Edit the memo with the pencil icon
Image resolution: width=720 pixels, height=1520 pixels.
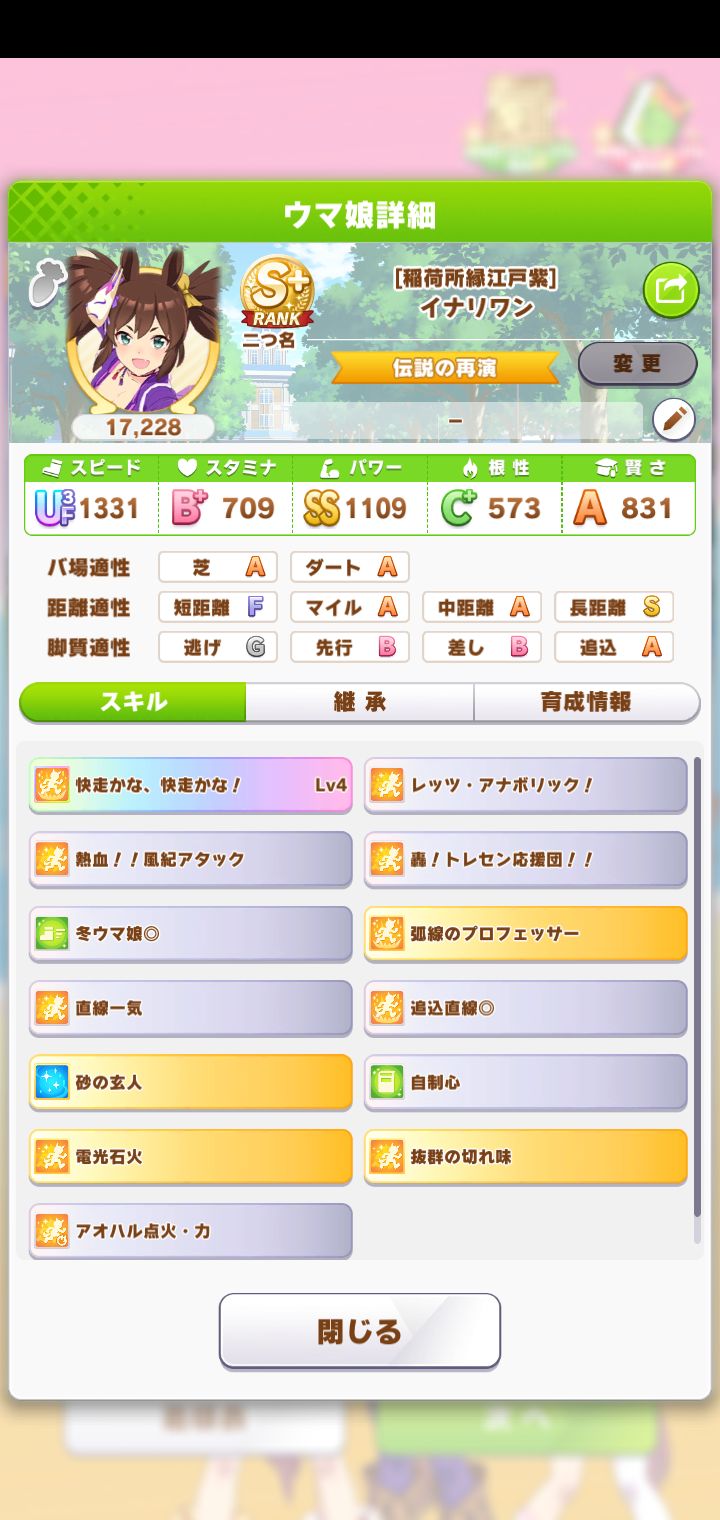673,420
